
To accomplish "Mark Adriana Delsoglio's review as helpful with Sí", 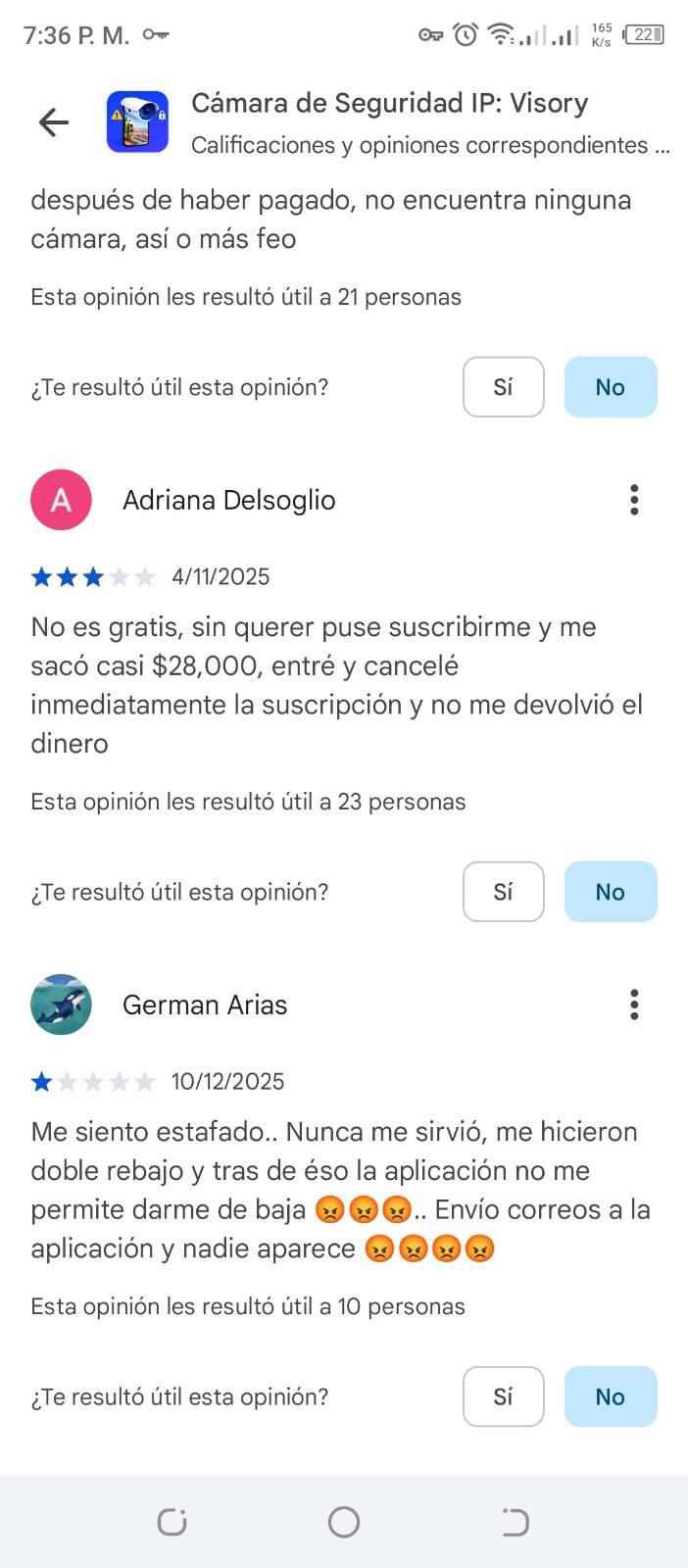I will click(x=503, y=892).
